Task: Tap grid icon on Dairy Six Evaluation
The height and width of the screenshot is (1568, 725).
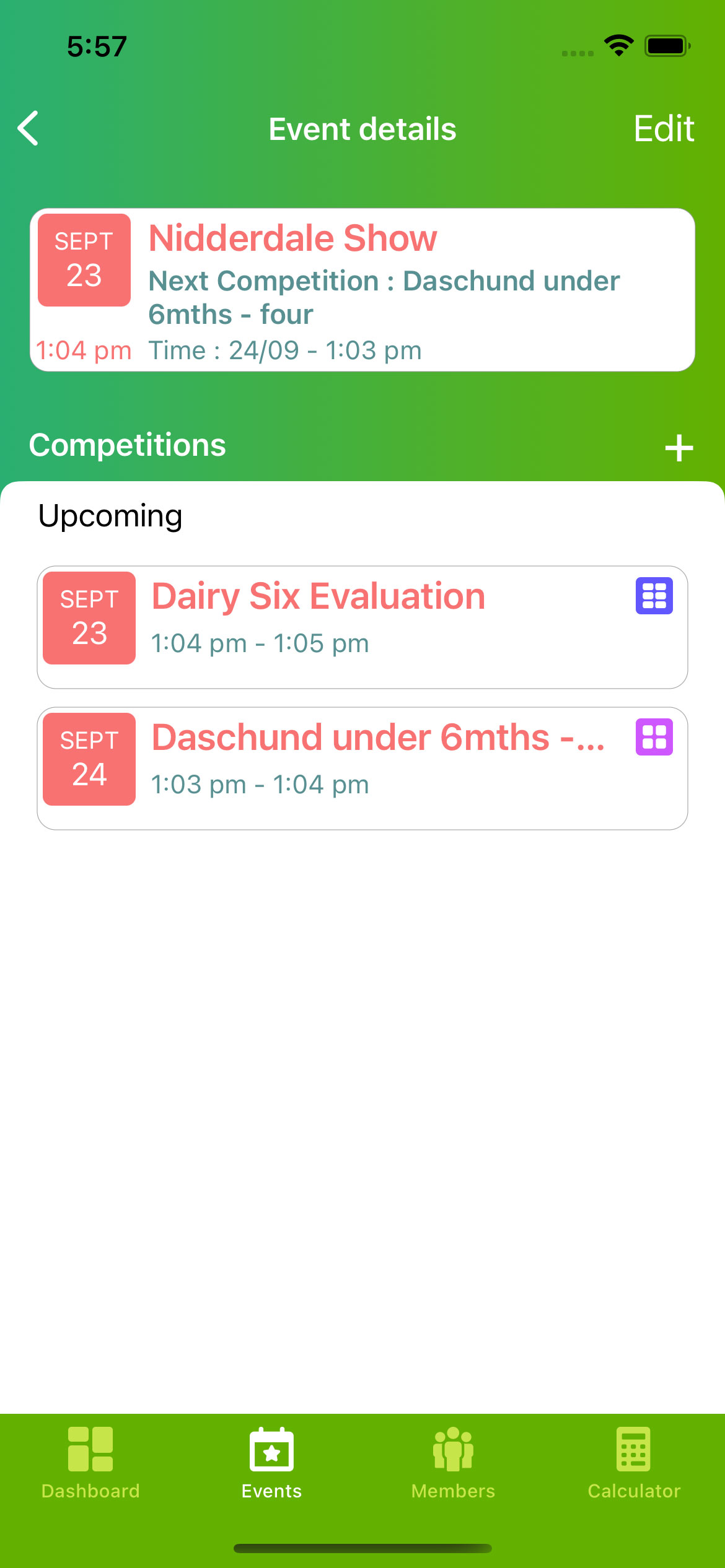Action: 654,596
